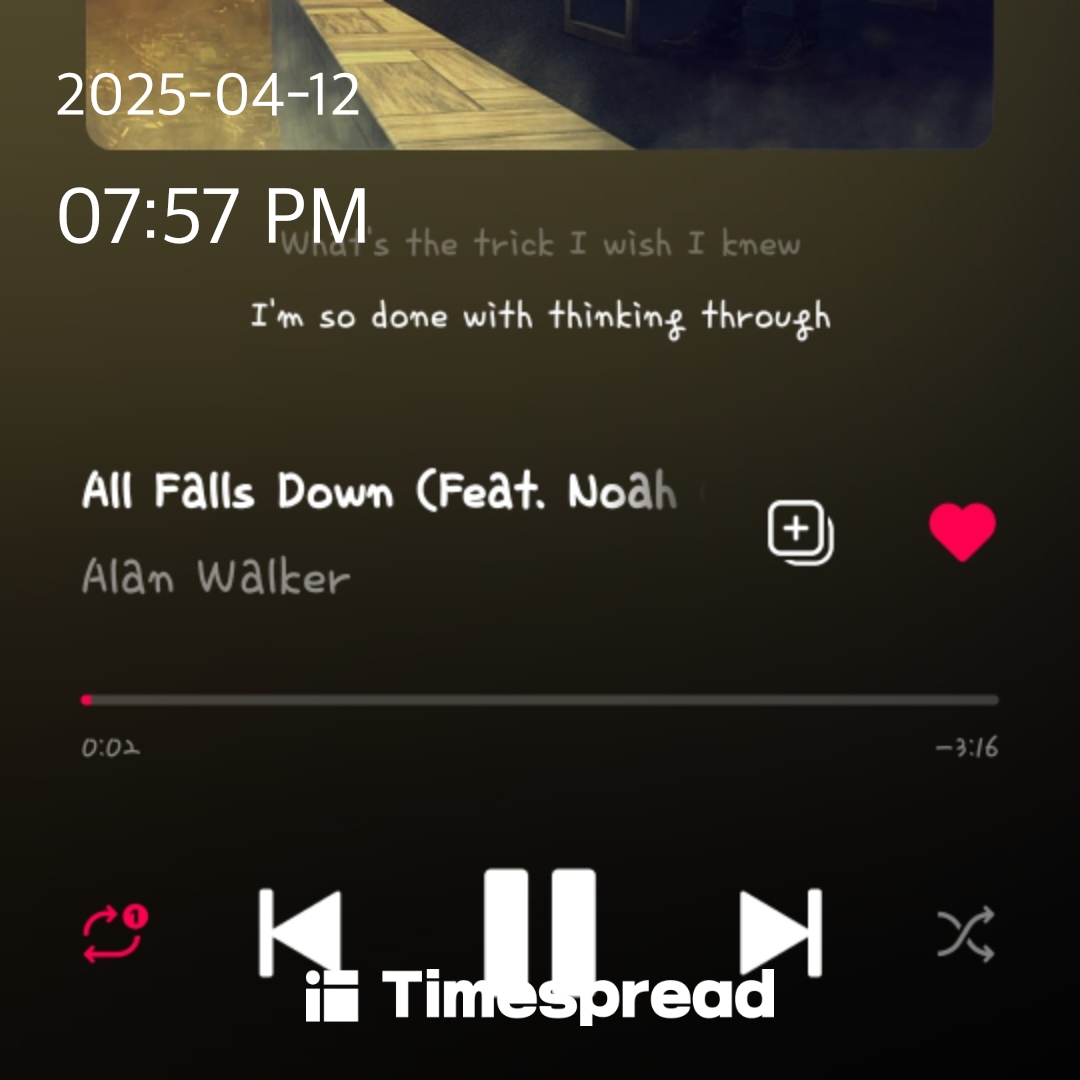This screenshot has height=1080, width=1080.
Task: Go back to the previous track
Action: [299, 932]
